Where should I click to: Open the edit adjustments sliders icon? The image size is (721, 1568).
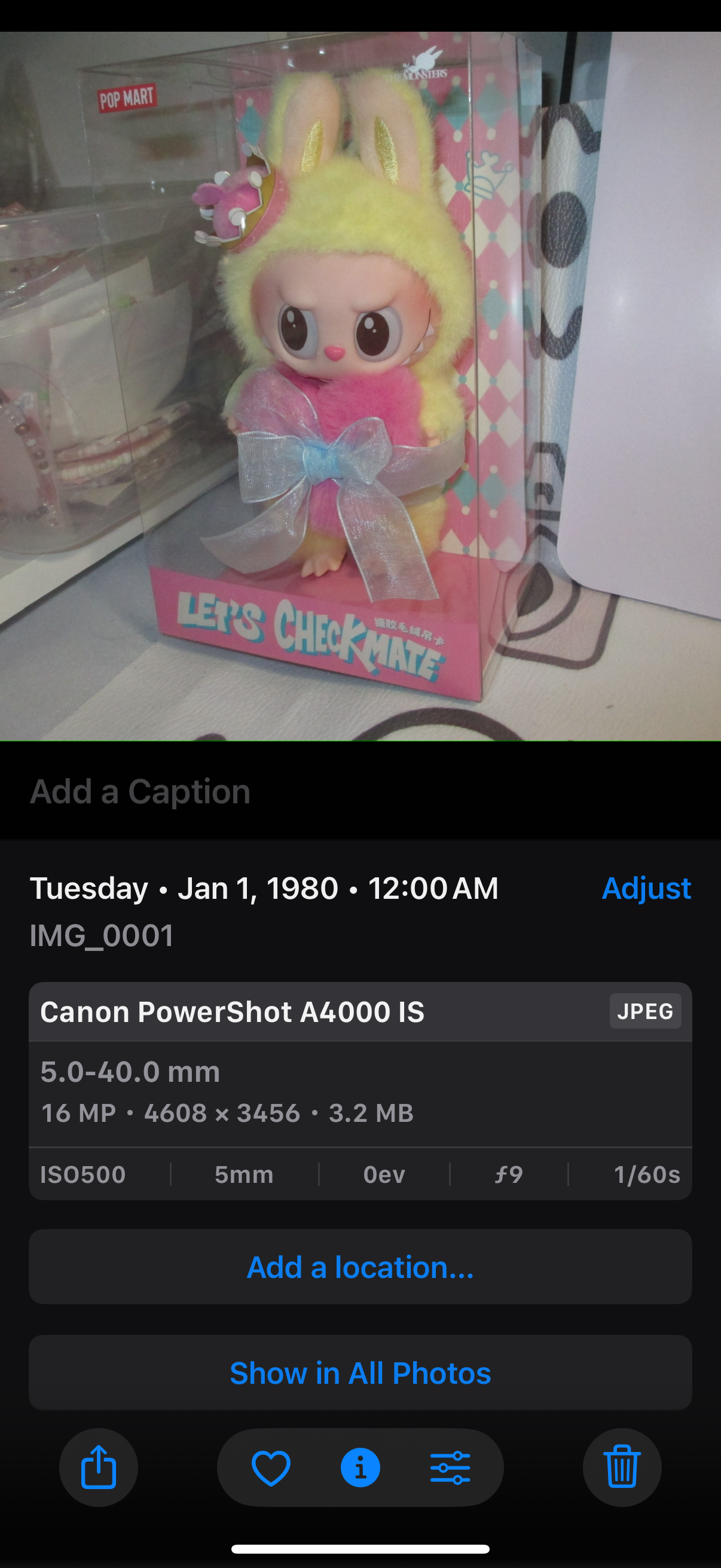(x=450, y=1468)
